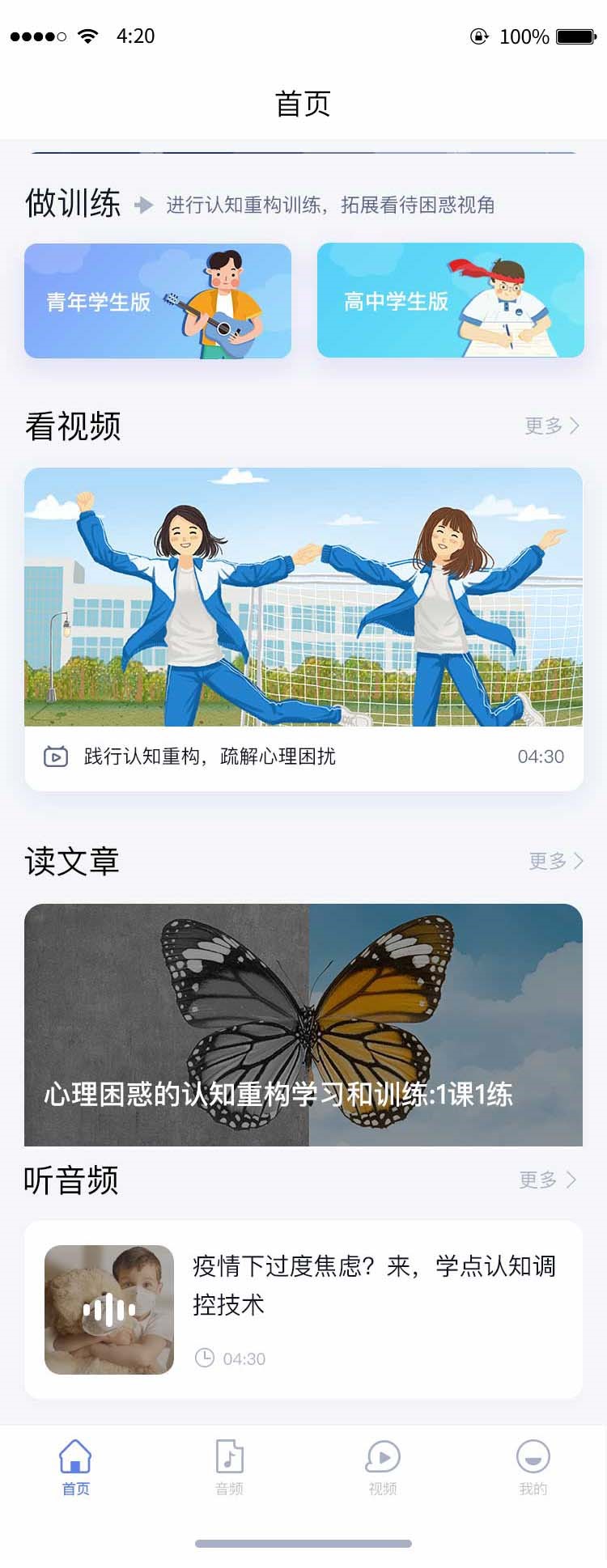Show more in 读文章 section
The width and height of the screenshot is (607, 1568).
(555, 861)
